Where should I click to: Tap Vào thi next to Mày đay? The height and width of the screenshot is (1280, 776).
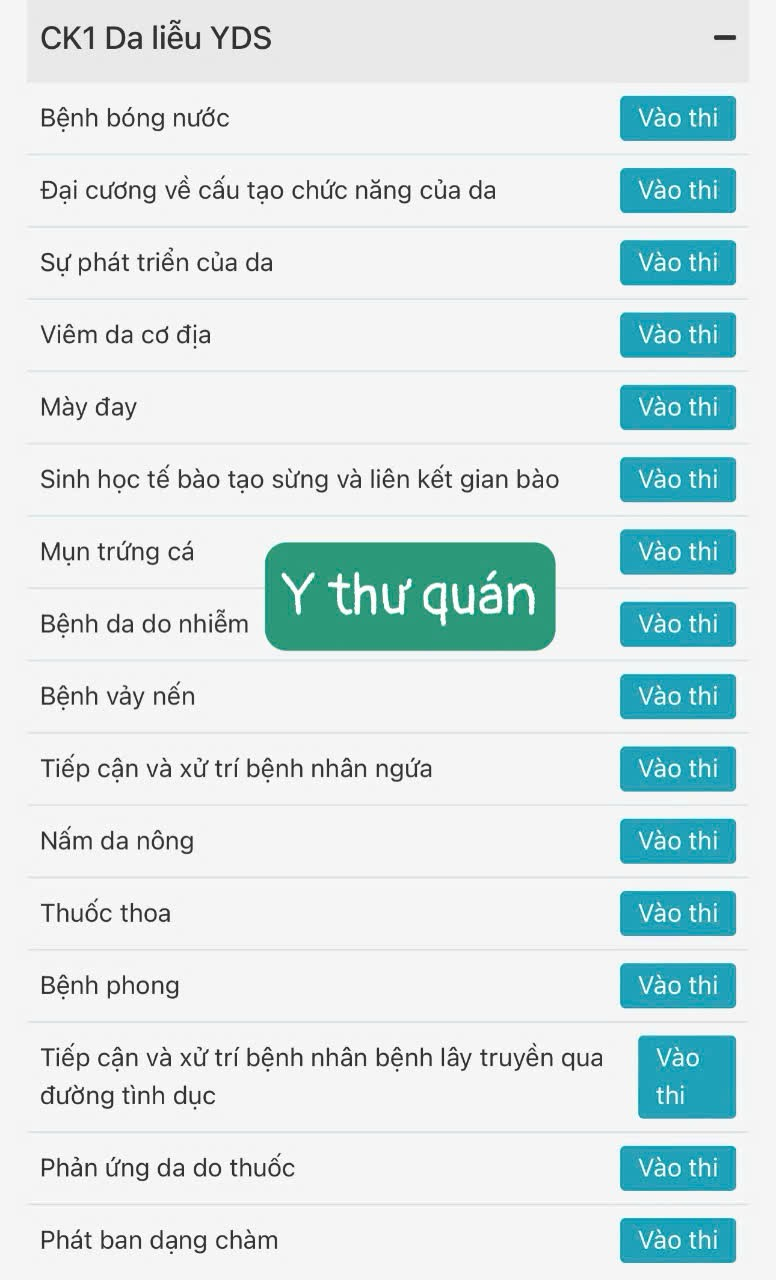677,407
